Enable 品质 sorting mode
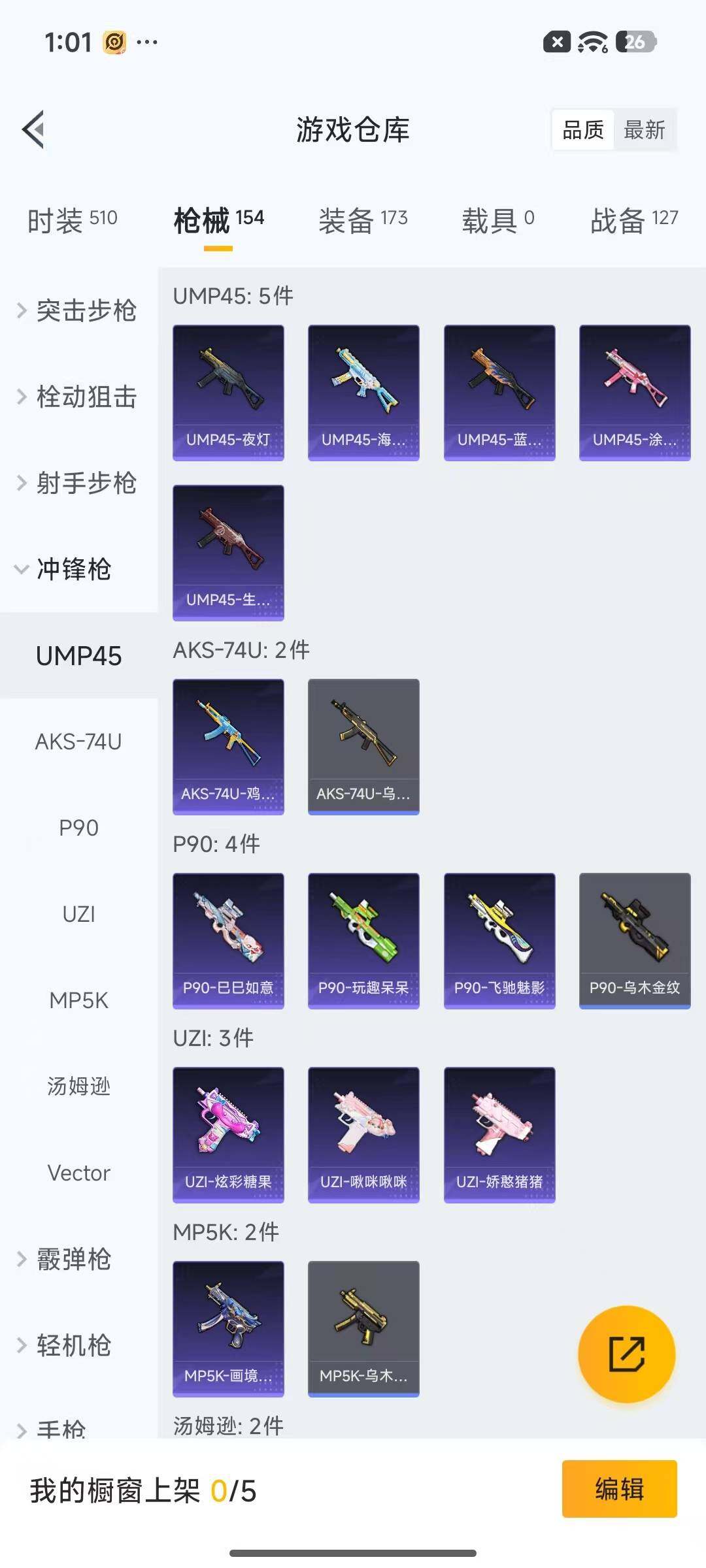Viewport: 706px width, 1568px height. 582,130
